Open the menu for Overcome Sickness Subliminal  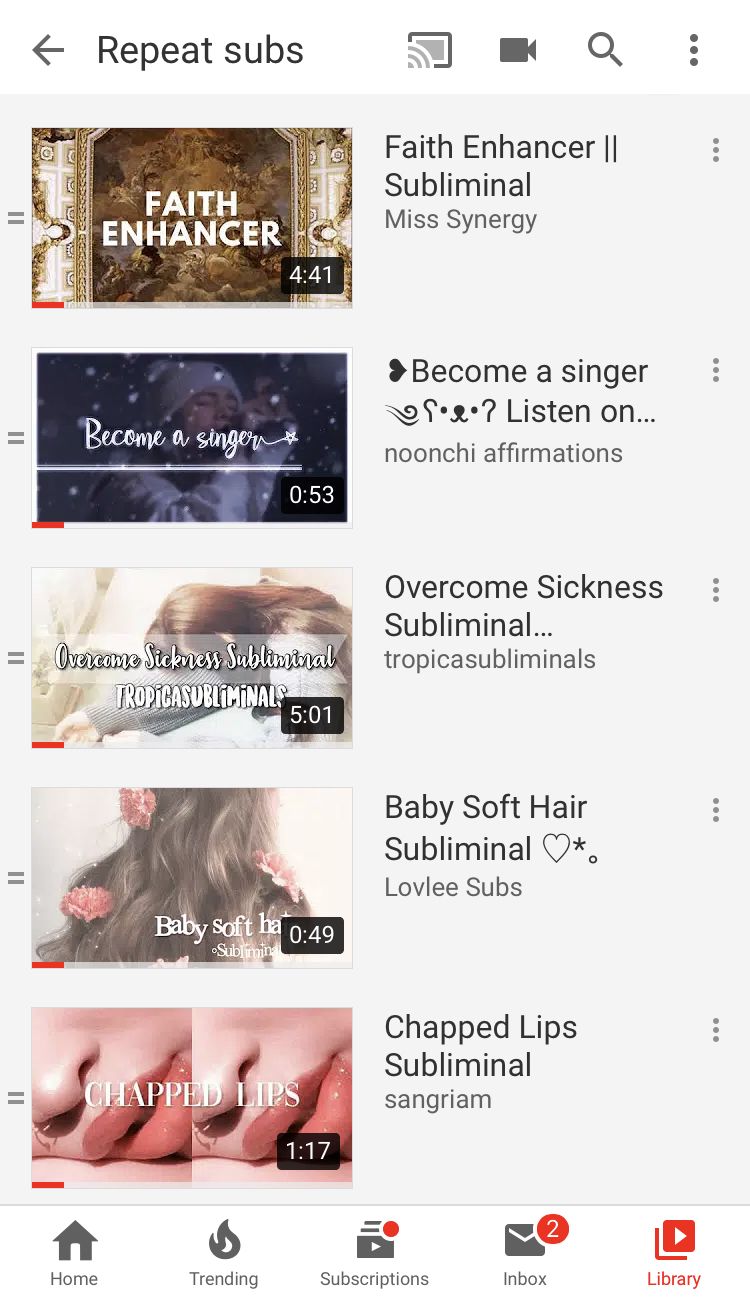click(715, 590)
